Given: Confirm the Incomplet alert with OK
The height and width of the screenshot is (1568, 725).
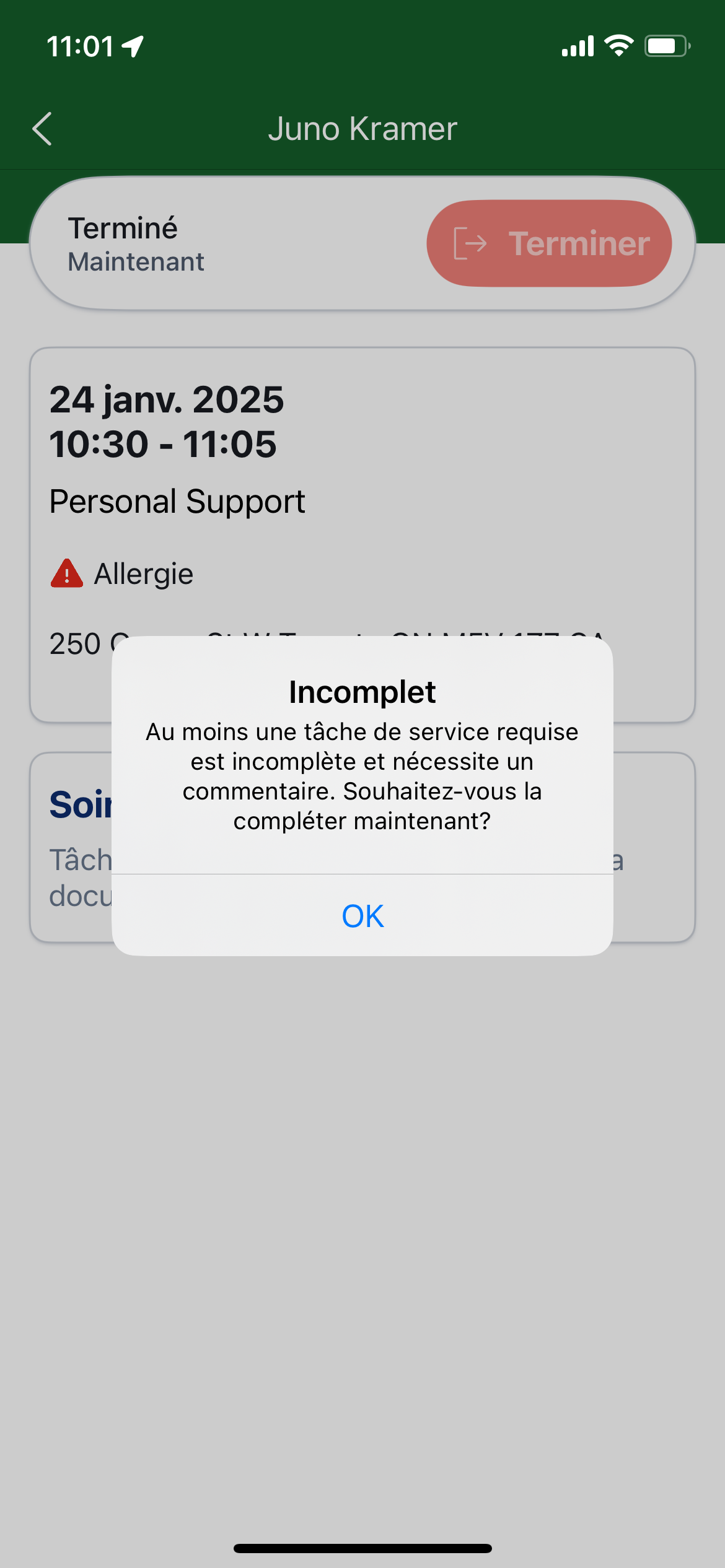Looking at the screenshot, I should point(362,916).
